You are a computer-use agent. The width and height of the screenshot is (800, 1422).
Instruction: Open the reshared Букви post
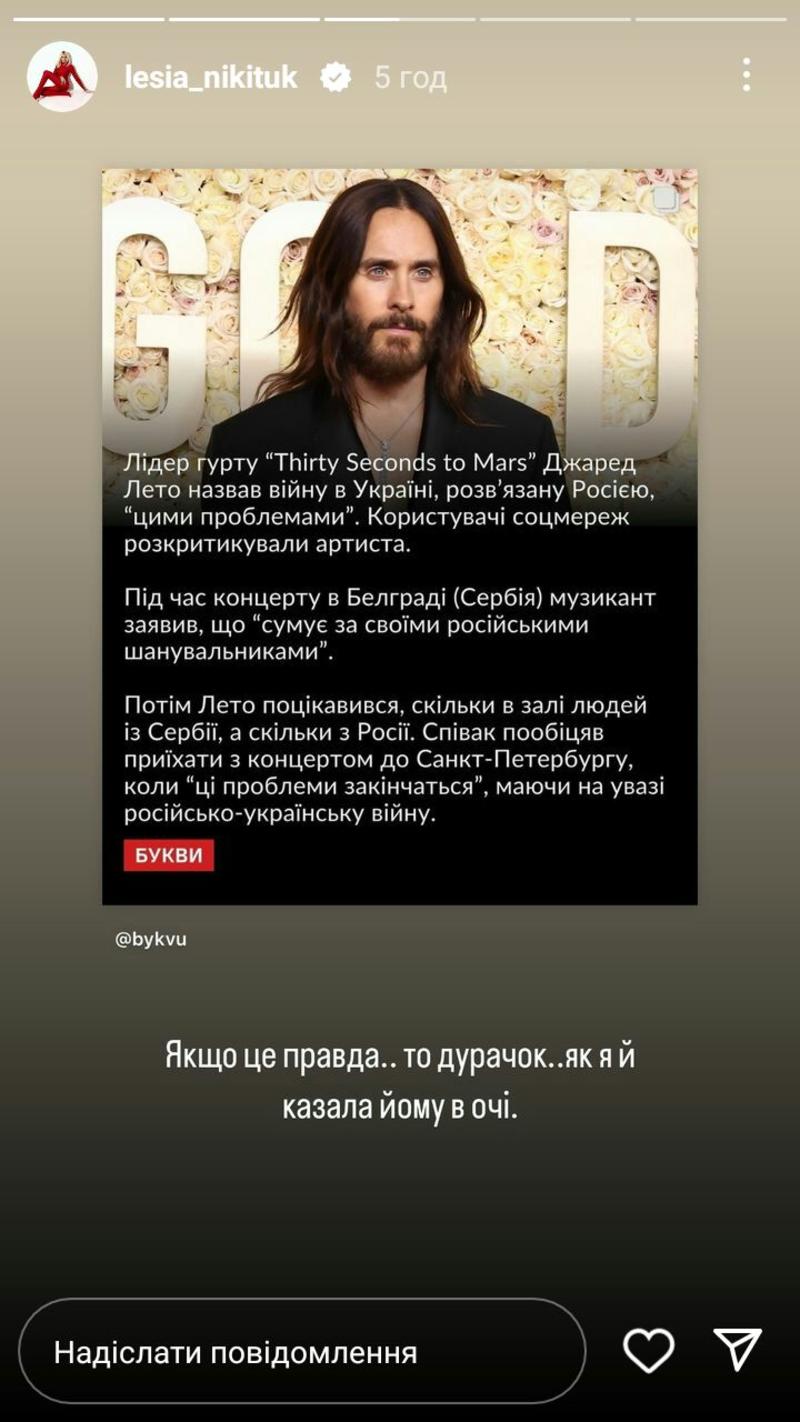(x=400, y=537)
